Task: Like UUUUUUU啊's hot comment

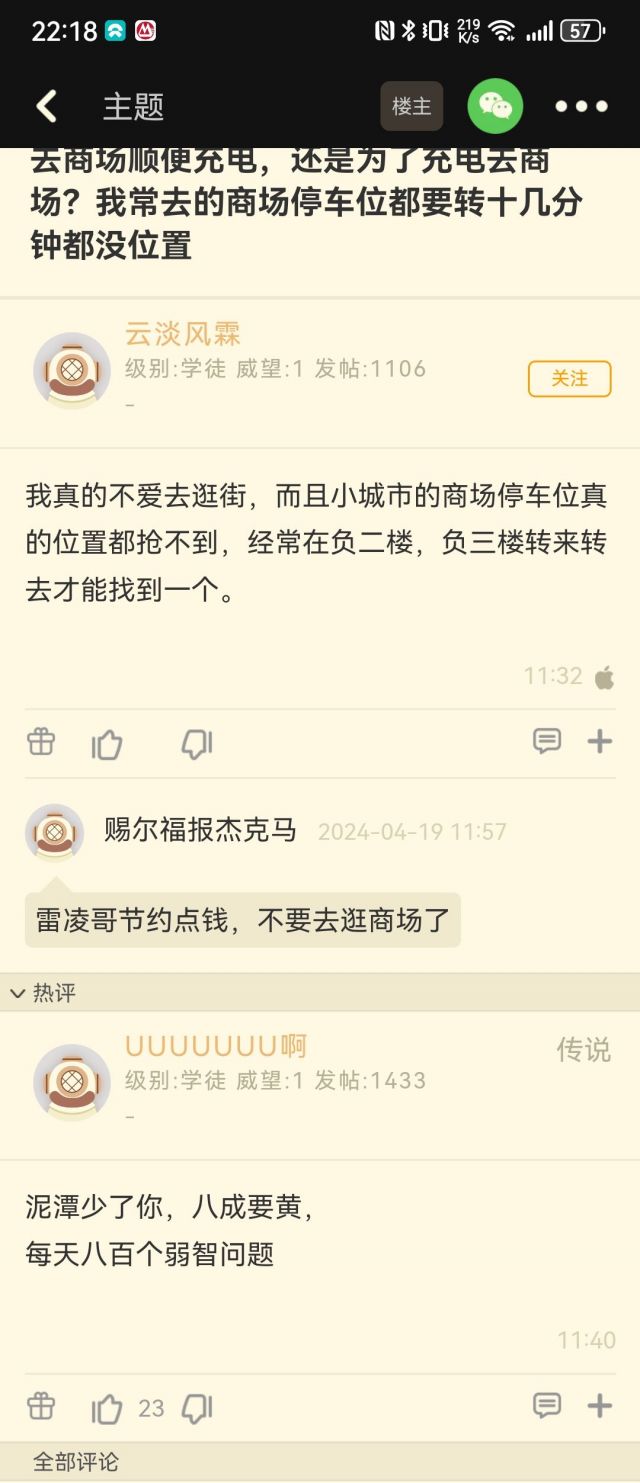Action: (x=107, y=1409)
